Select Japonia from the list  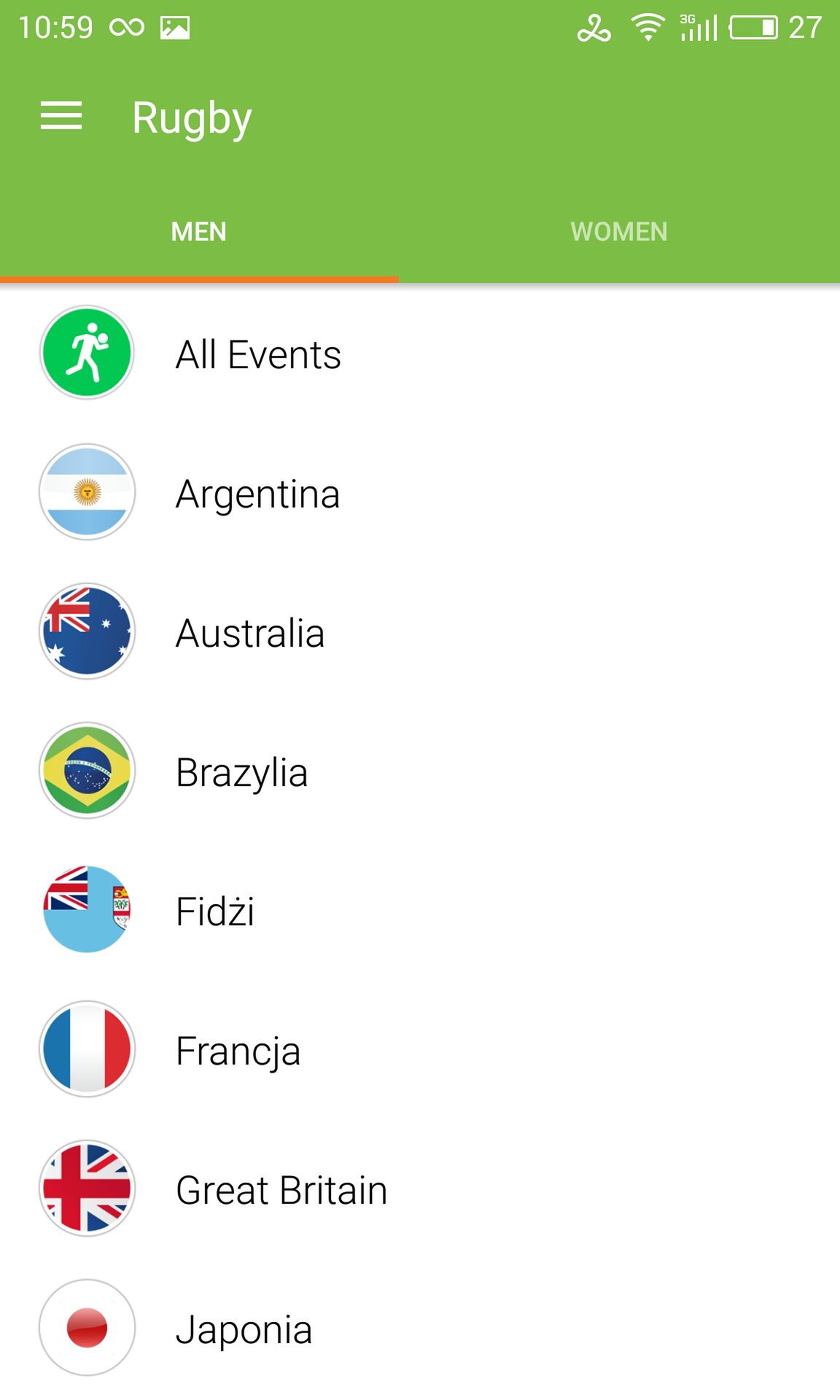420,1329
